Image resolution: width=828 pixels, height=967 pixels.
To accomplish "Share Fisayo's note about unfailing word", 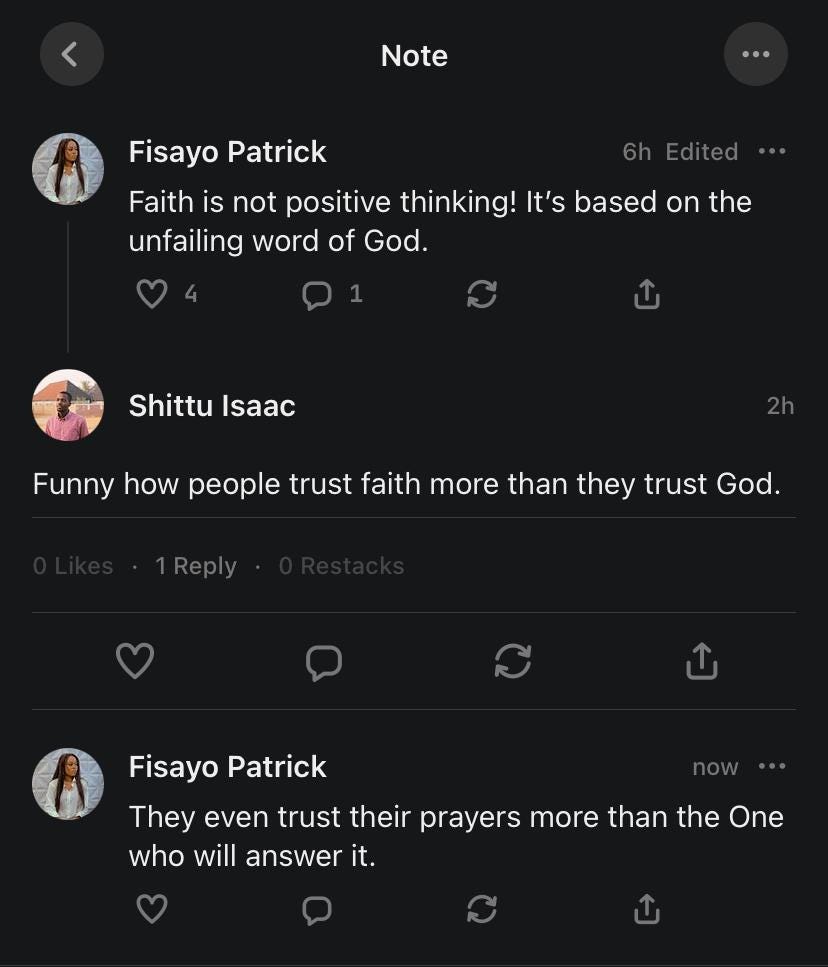I will pyautogui.click(x=647, y=294).
